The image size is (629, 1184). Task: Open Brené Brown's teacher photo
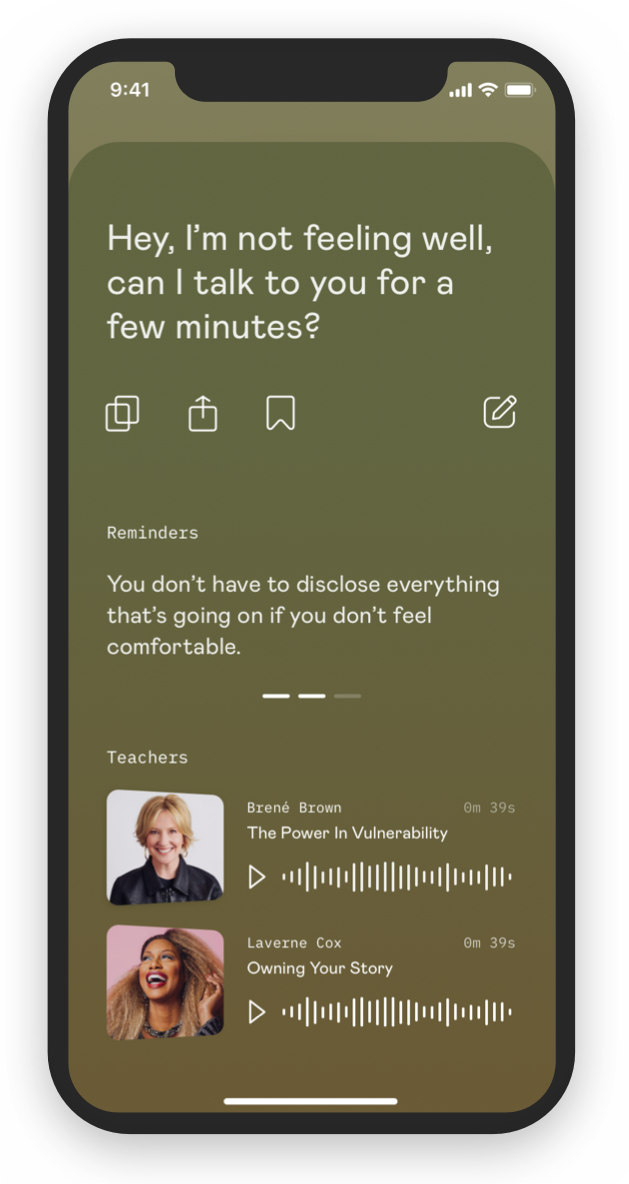pos(165,847)
